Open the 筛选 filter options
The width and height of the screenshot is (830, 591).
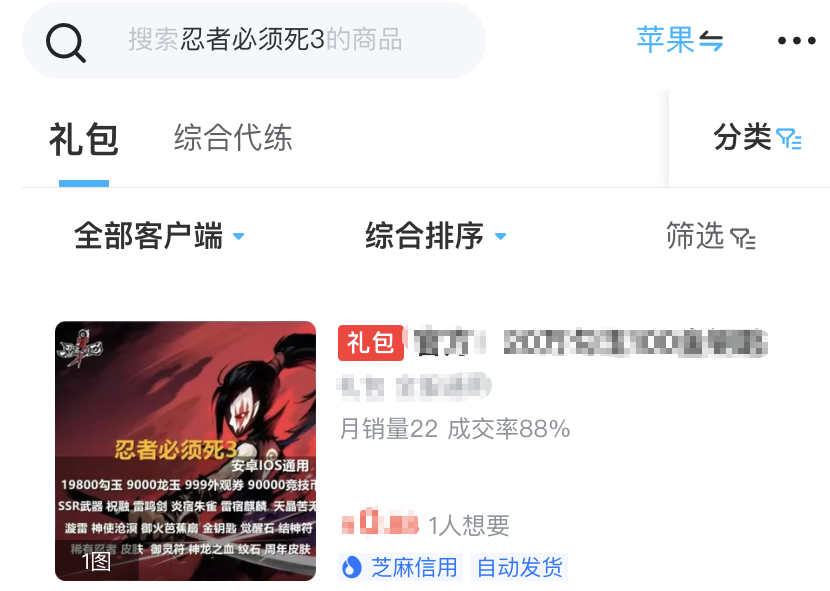(710, 237)
